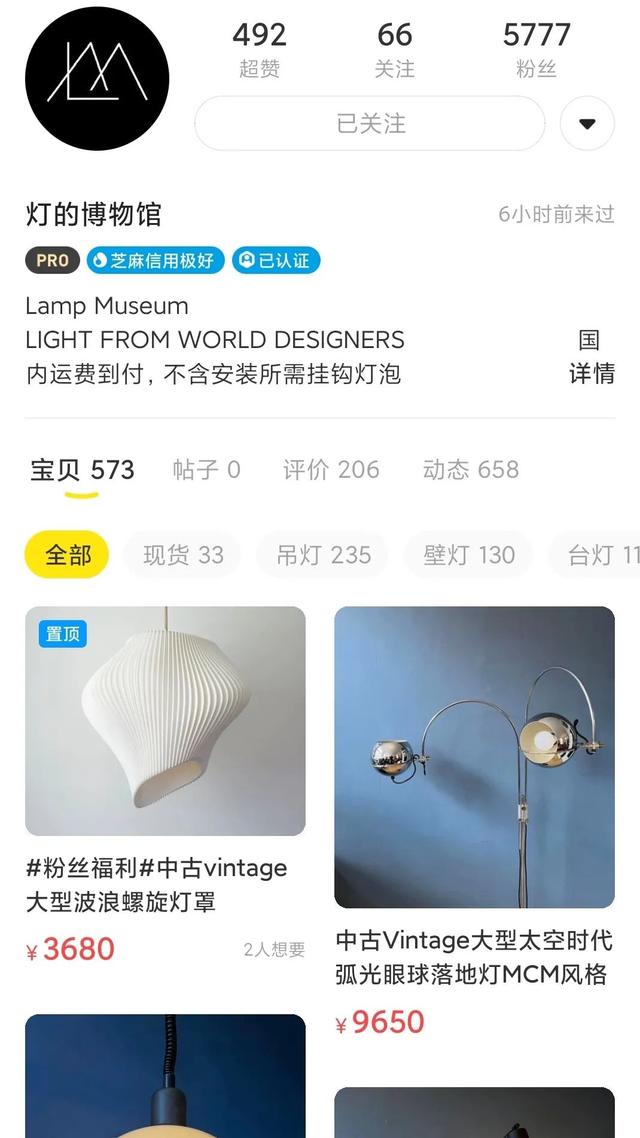This screenshot has height=1138, width=640.
Task: View the 66 关注 following list
Action: point(394,50)
